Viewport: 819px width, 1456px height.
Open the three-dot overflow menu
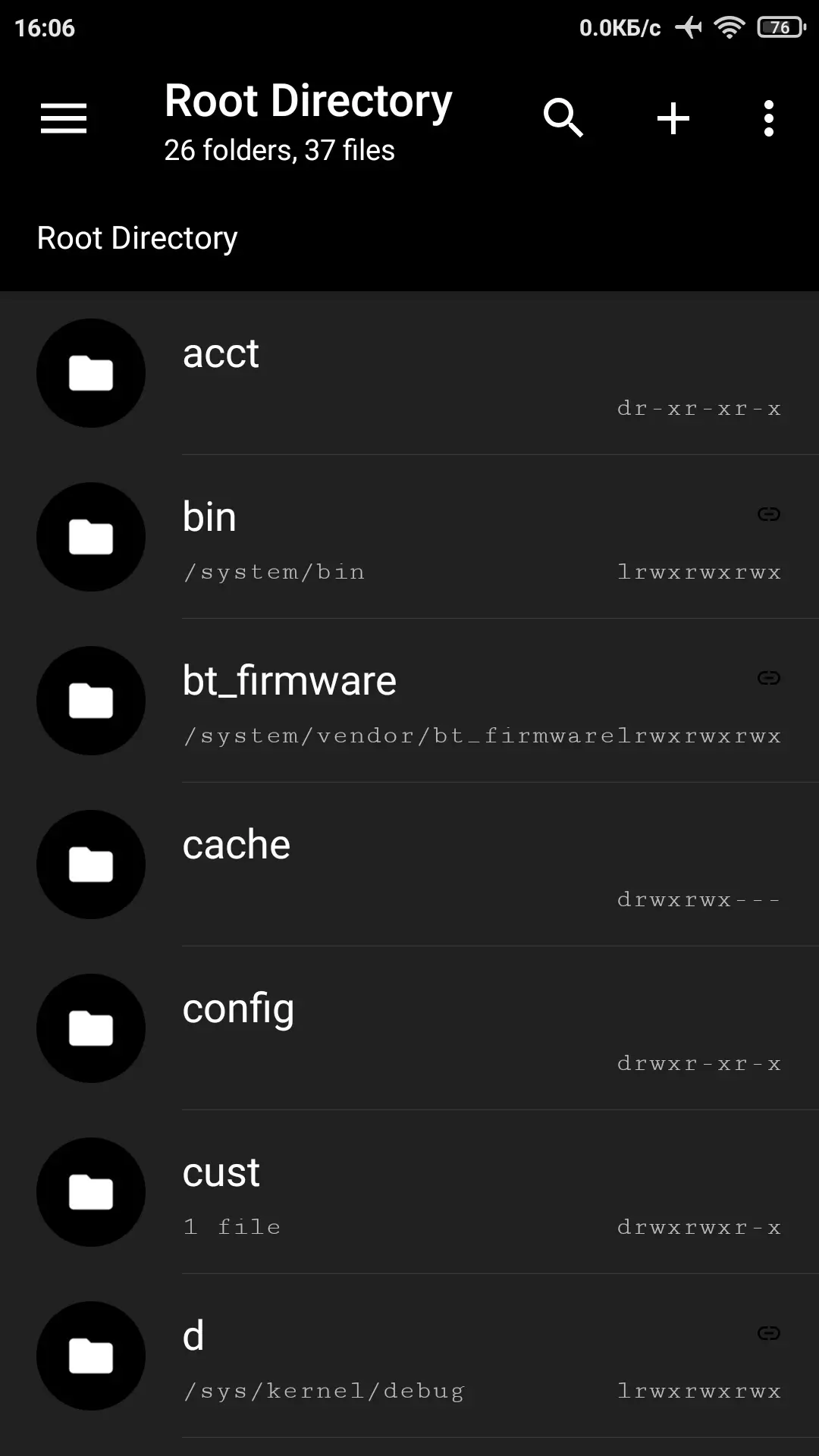point(768,118)
